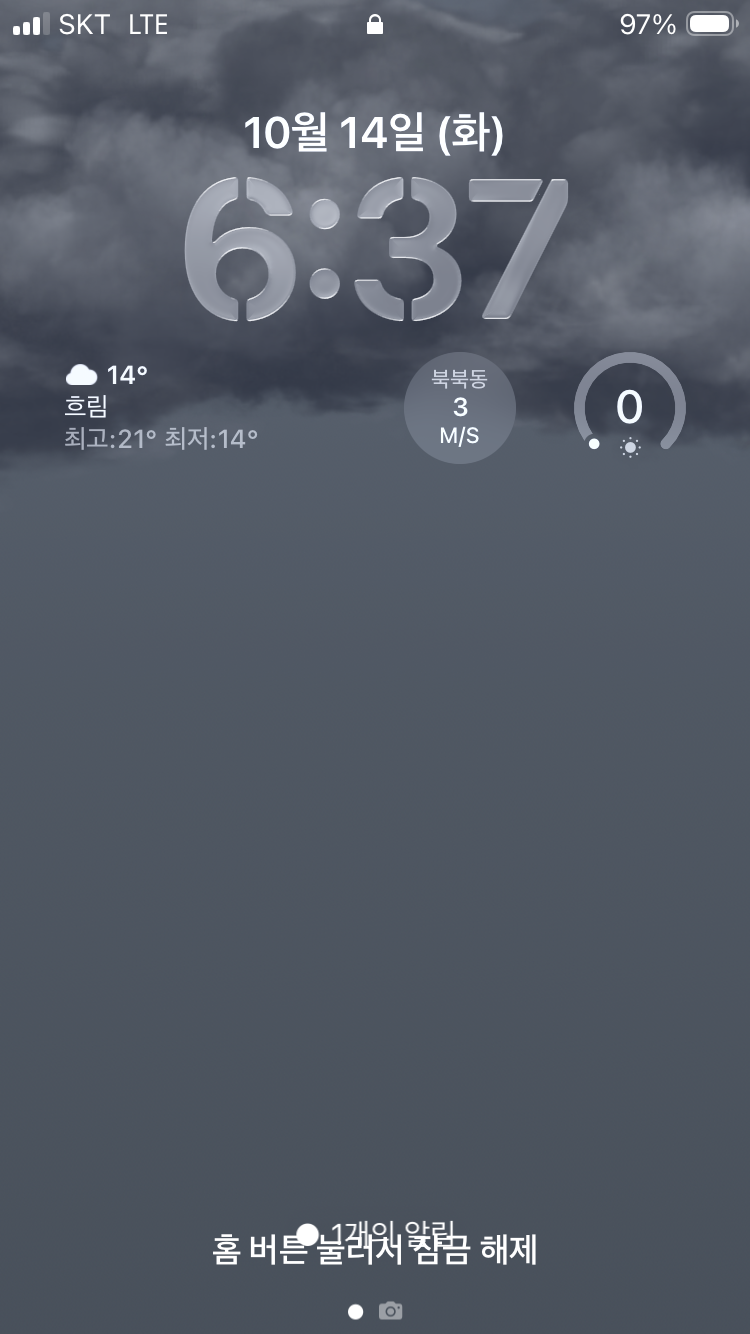Open the cloudy 14° weather widget

click(x=162, y=406)
